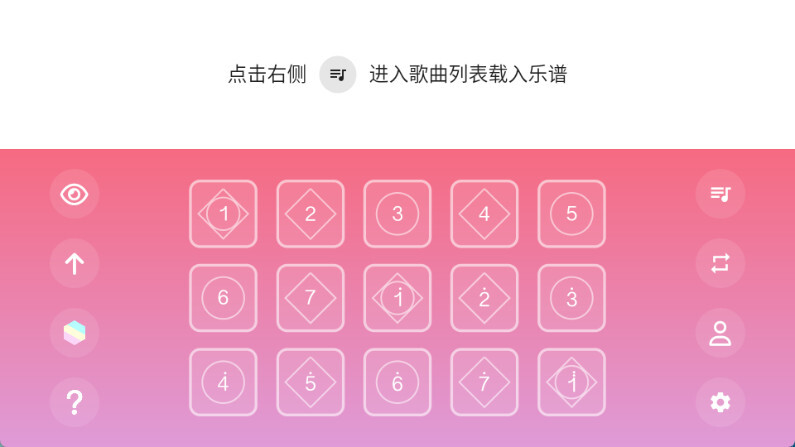Play the plain note 1 key without a dot

223,214
